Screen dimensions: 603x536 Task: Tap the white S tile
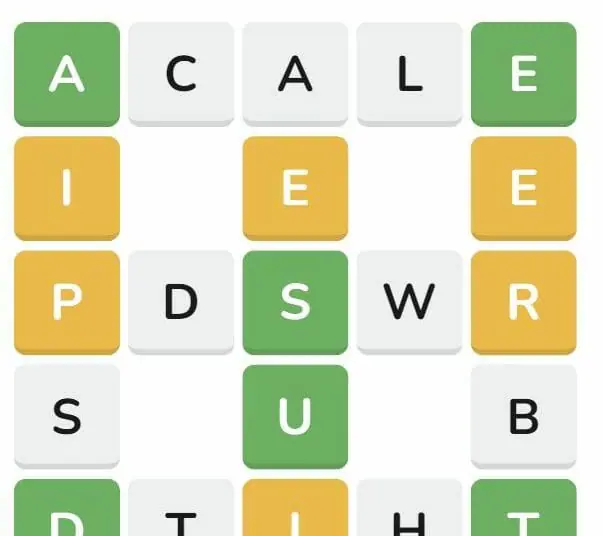67,416
